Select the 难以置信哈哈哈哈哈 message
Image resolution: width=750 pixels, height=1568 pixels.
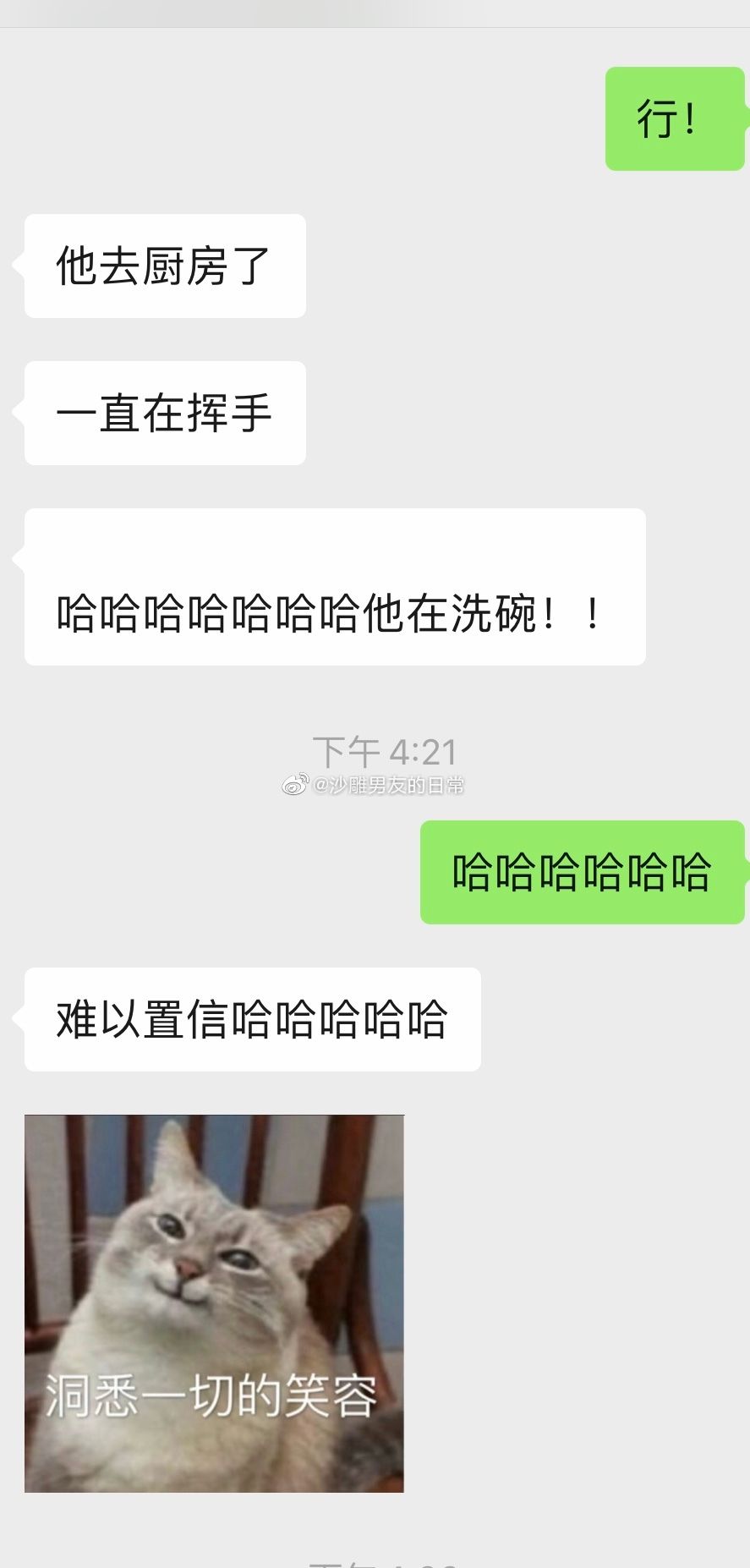point(251,1019)
